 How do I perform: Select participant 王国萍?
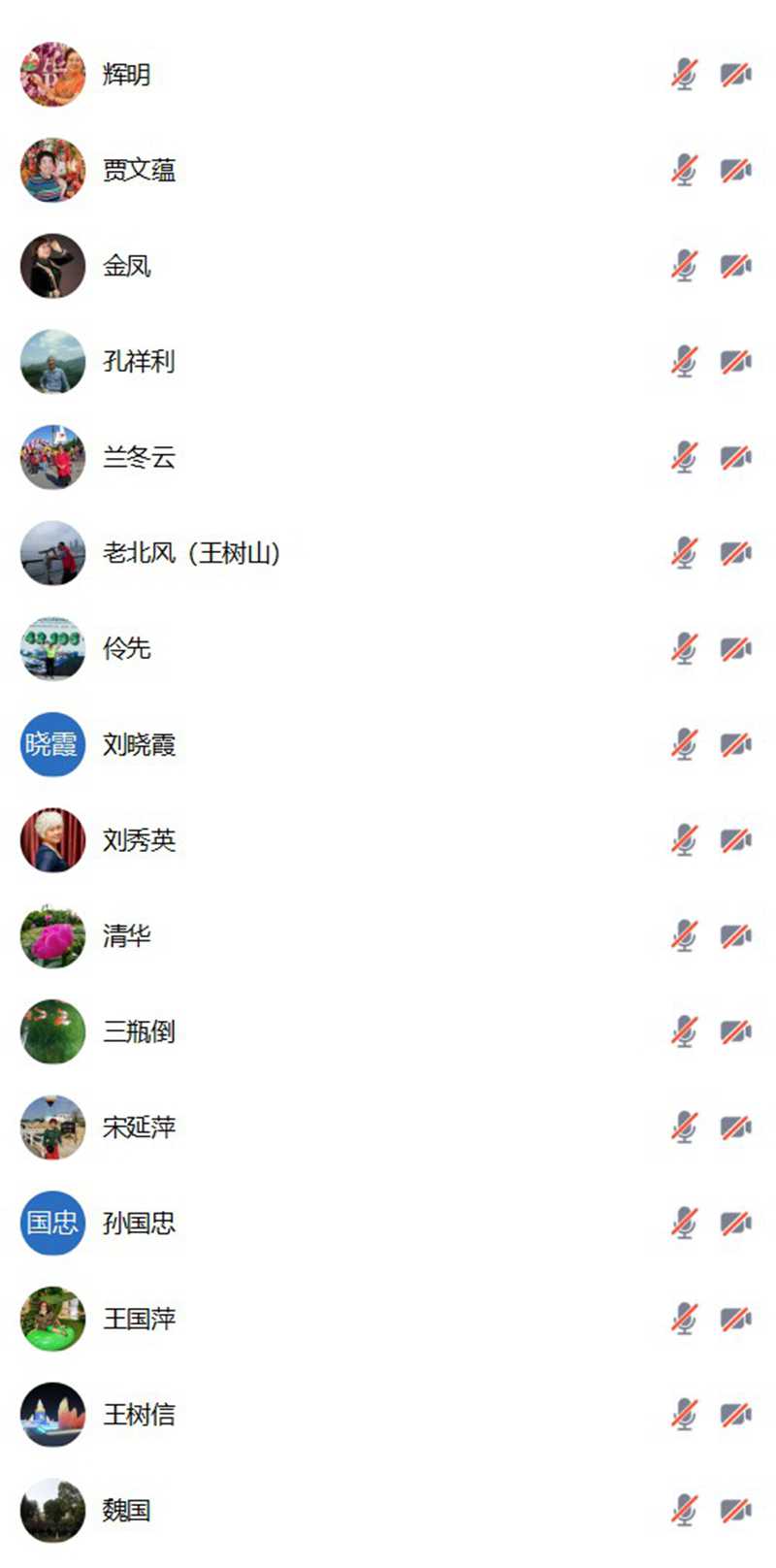pyautogui.click(x=139, y=1319)
